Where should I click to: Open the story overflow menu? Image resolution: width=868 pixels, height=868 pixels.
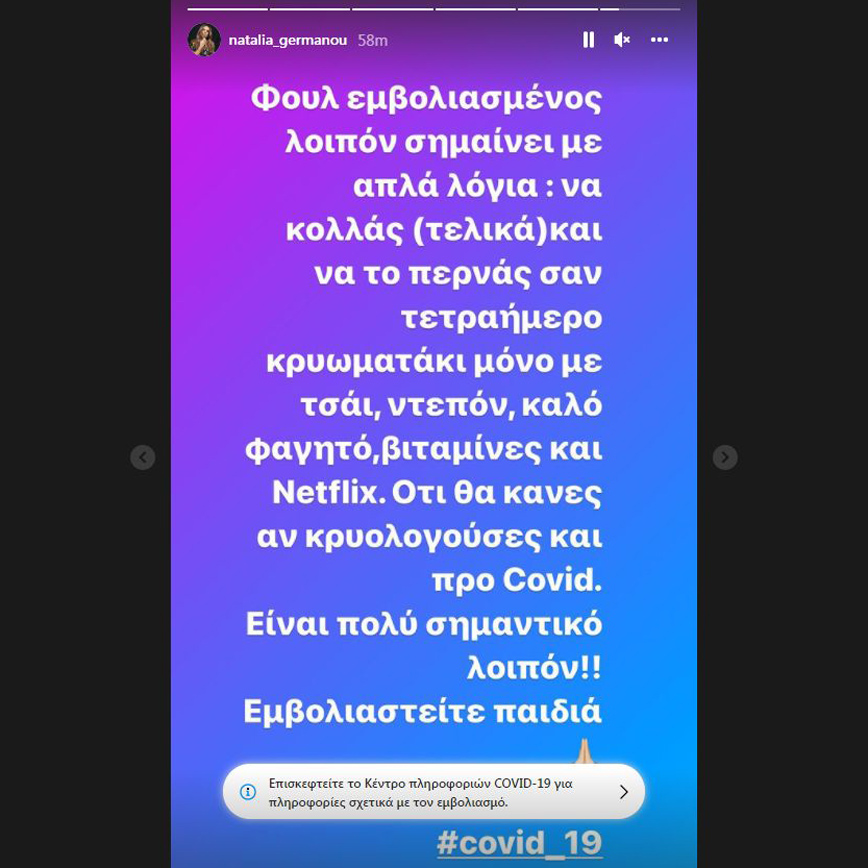pyautogui.click(x=659, y=40)
